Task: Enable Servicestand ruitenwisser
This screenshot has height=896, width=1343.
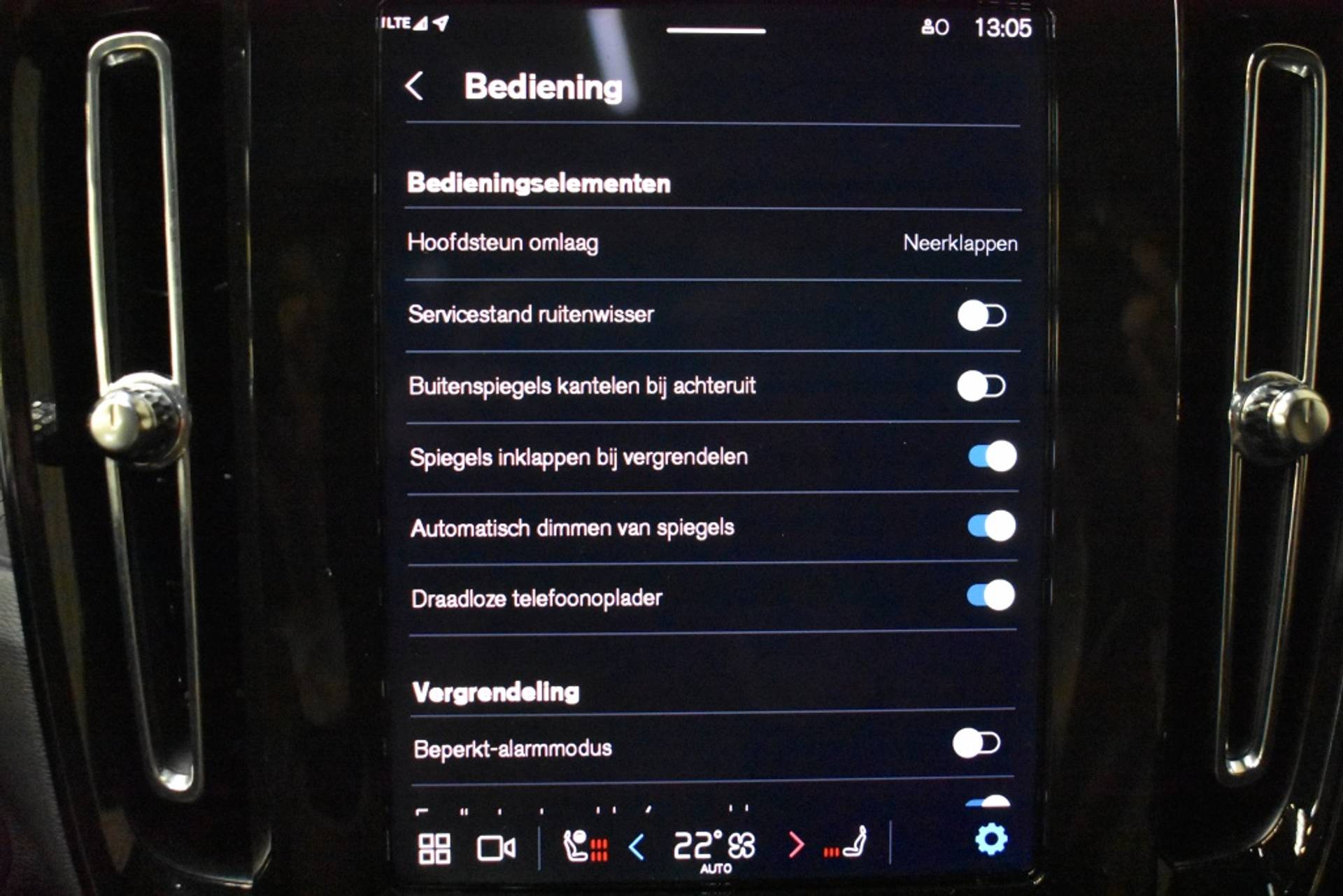Action: [981, 315]
